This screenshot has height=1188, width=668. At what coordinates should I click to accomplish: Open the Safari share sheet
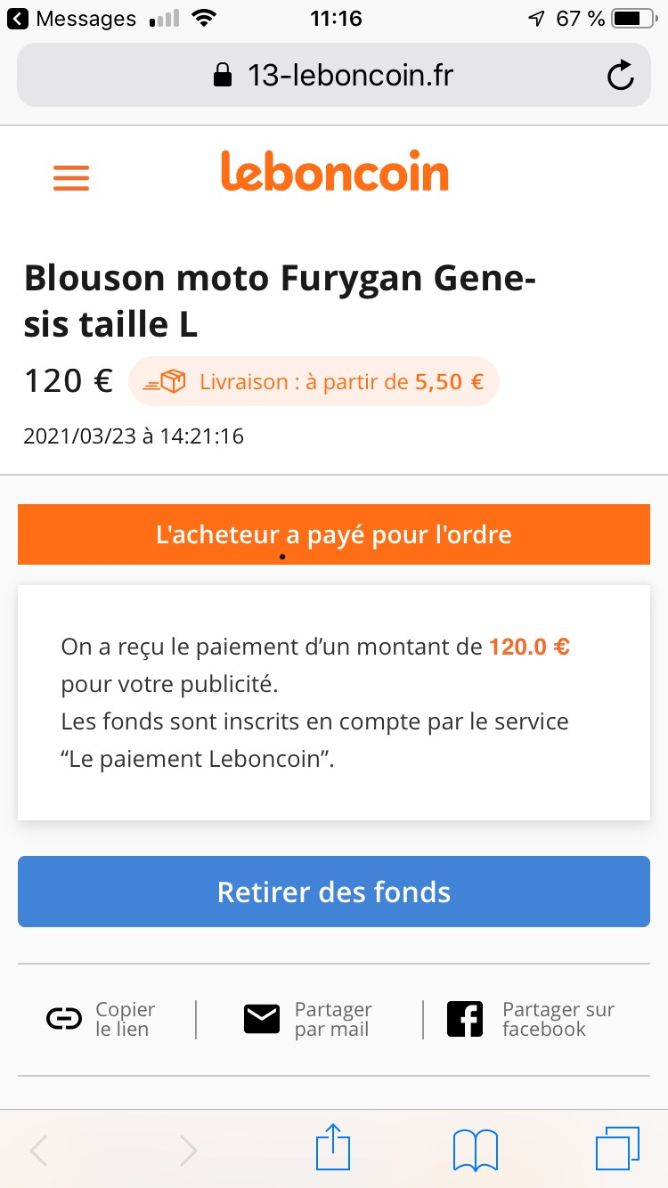(333, 1148)
